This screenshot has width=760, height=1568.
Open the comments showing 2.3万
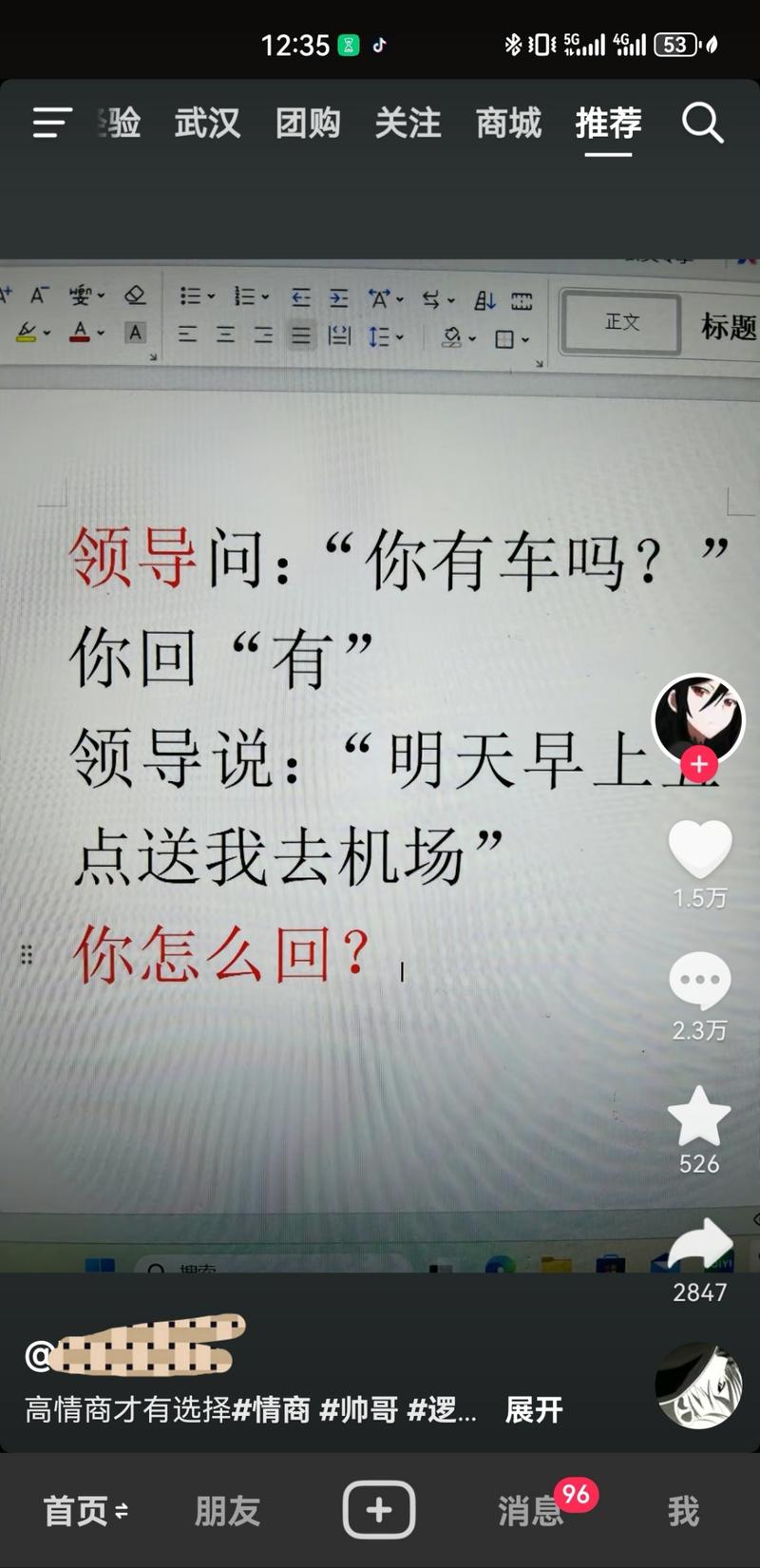click(700, 981)
